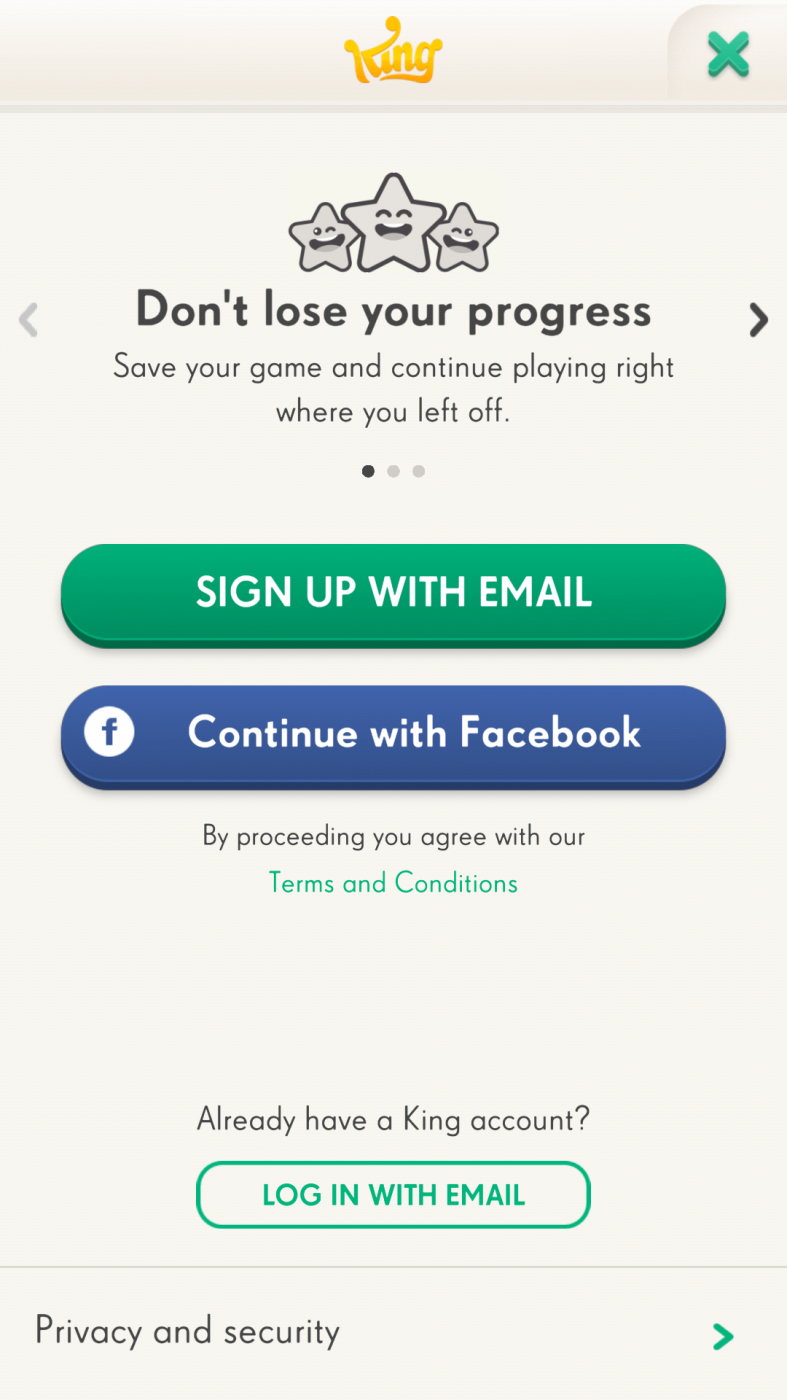Close the King account screen
The height and width of the screenshot is (1400, 787).
tap(728, 54)
